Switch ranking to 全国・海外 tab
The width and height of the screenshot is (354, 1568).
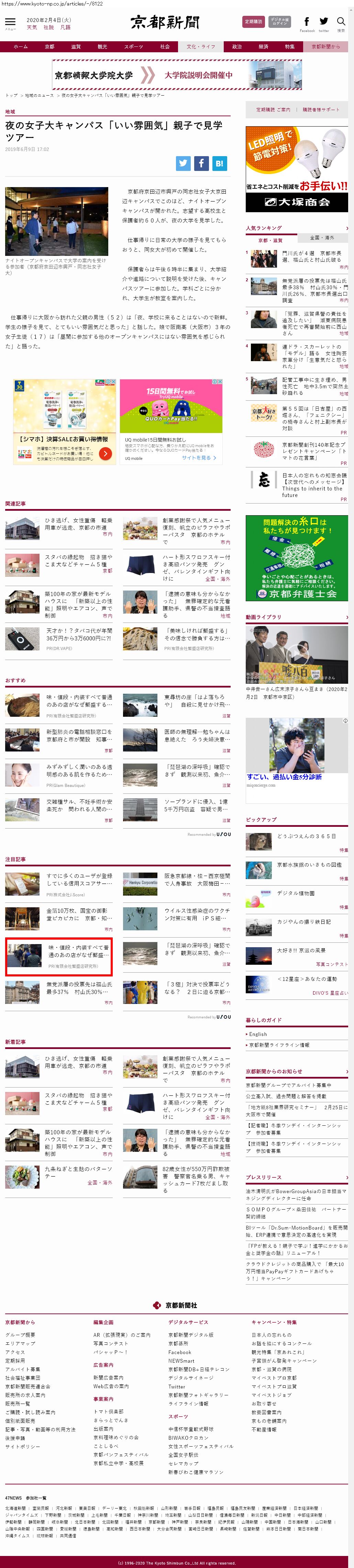(322, 238)
